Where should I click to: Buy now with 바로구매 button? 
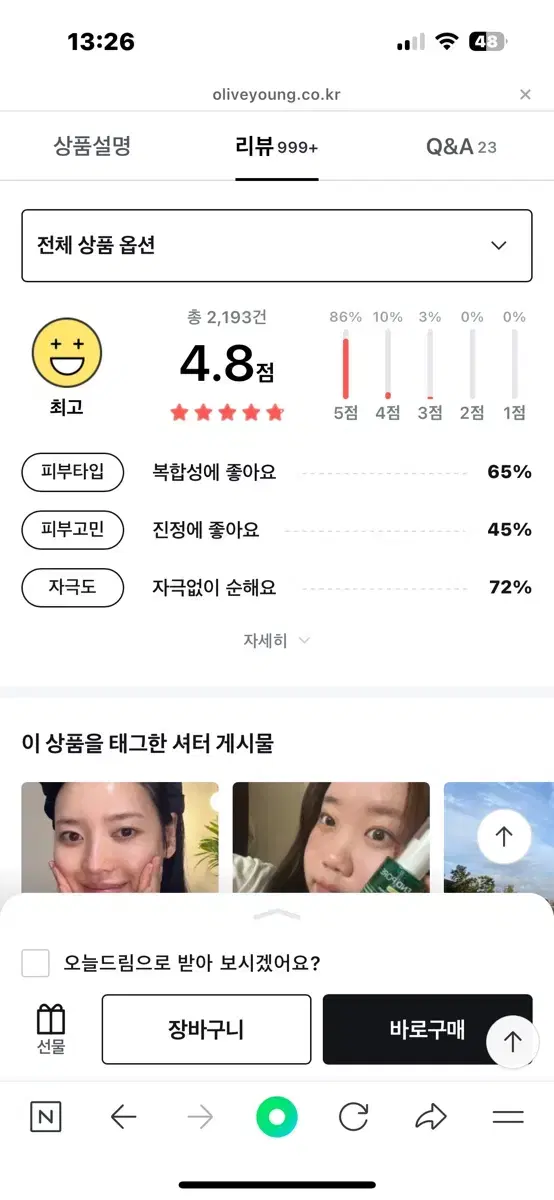(427, 1029)
